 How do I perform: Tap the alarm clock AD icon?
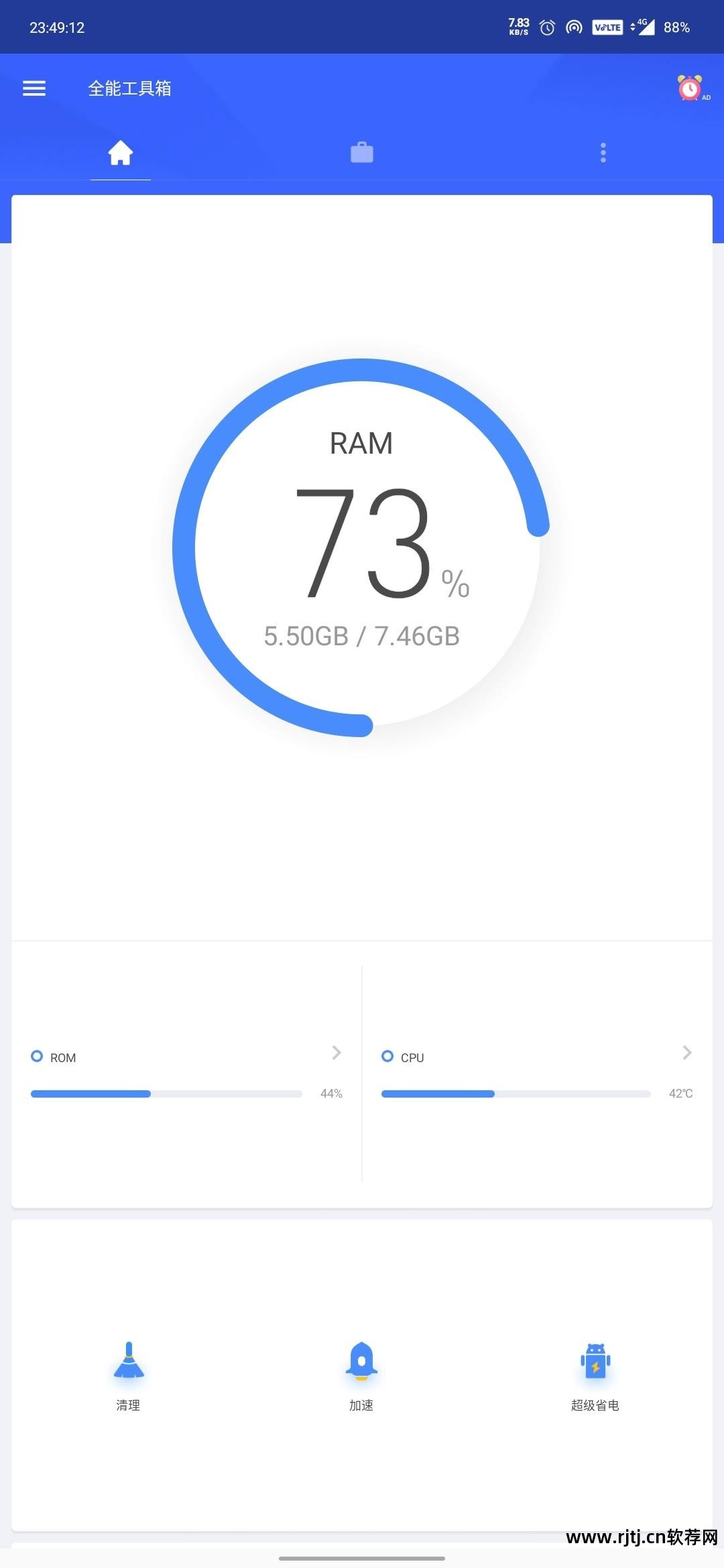tap(689, 88)
